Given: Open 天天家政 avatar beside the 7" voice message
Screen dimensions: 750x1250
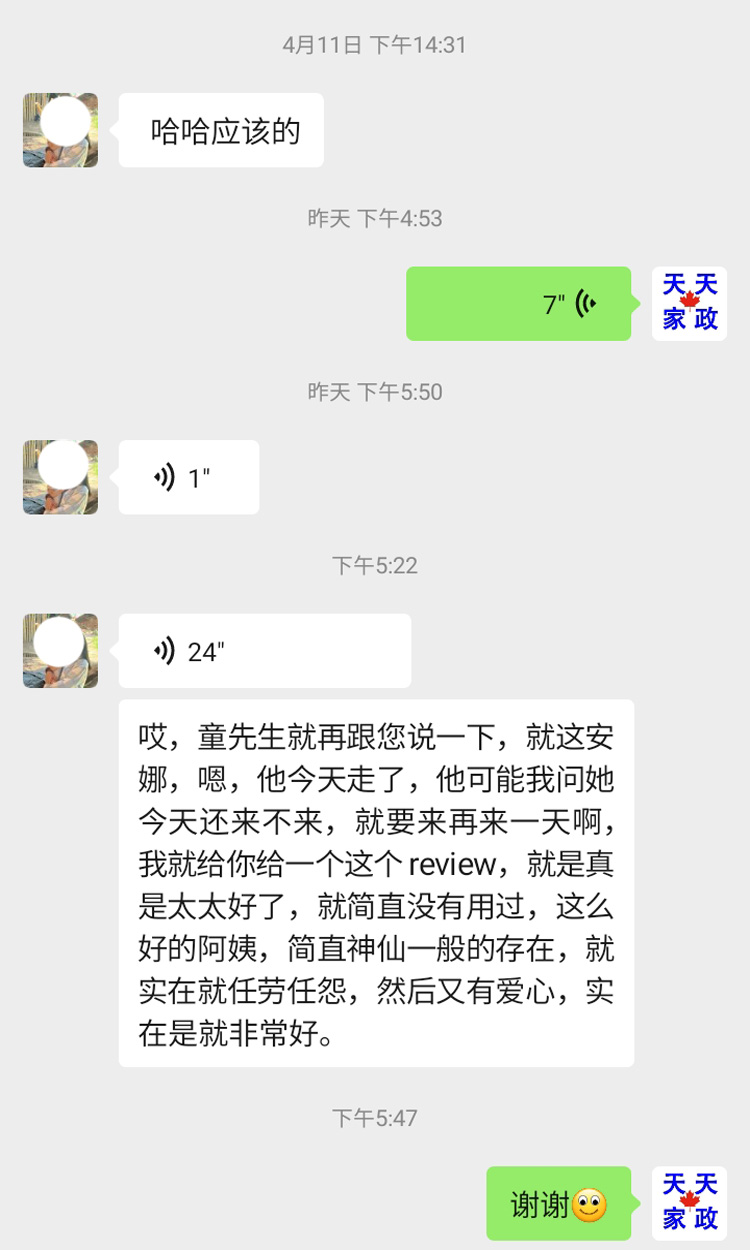Looking at the screenshot, I should pos(689,304).
